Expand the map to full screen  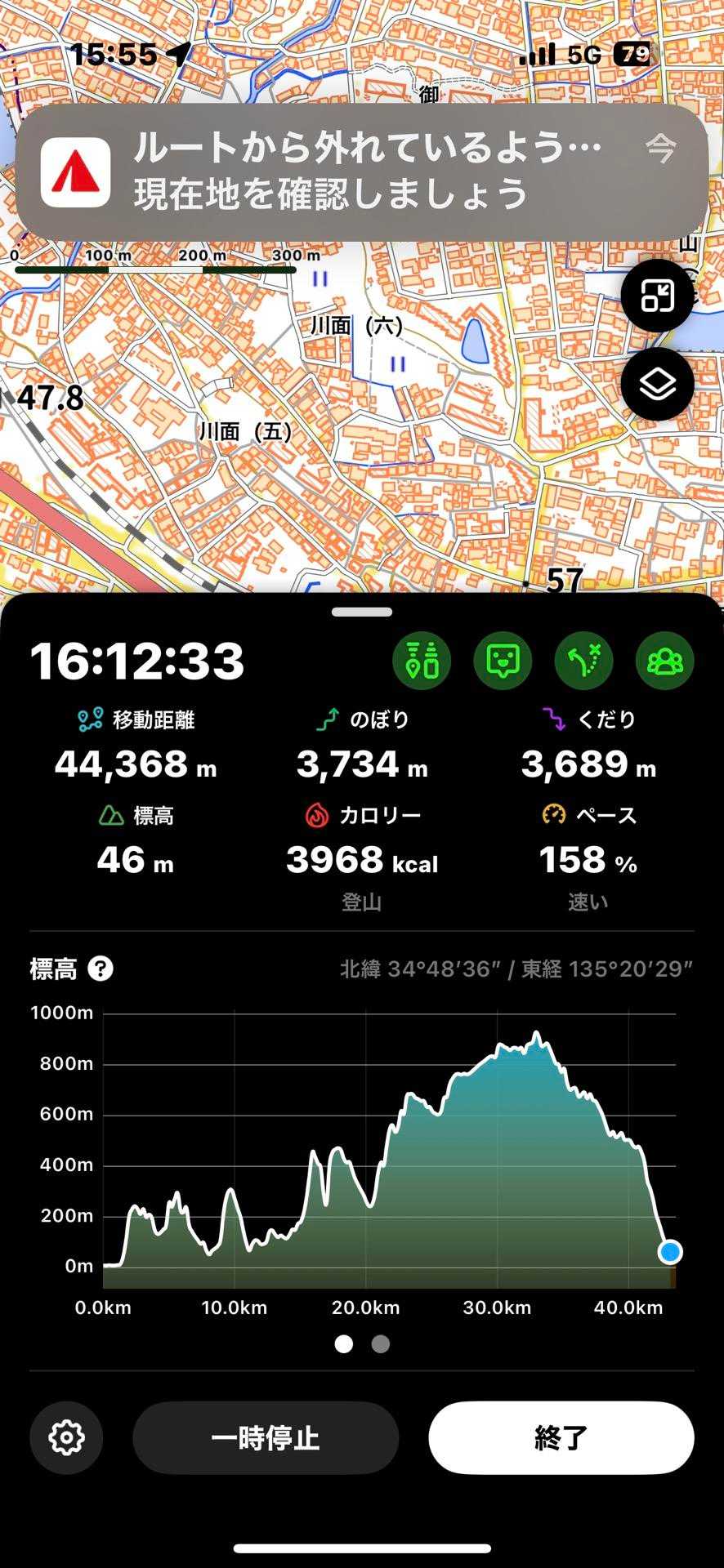(x=657, y=296)
